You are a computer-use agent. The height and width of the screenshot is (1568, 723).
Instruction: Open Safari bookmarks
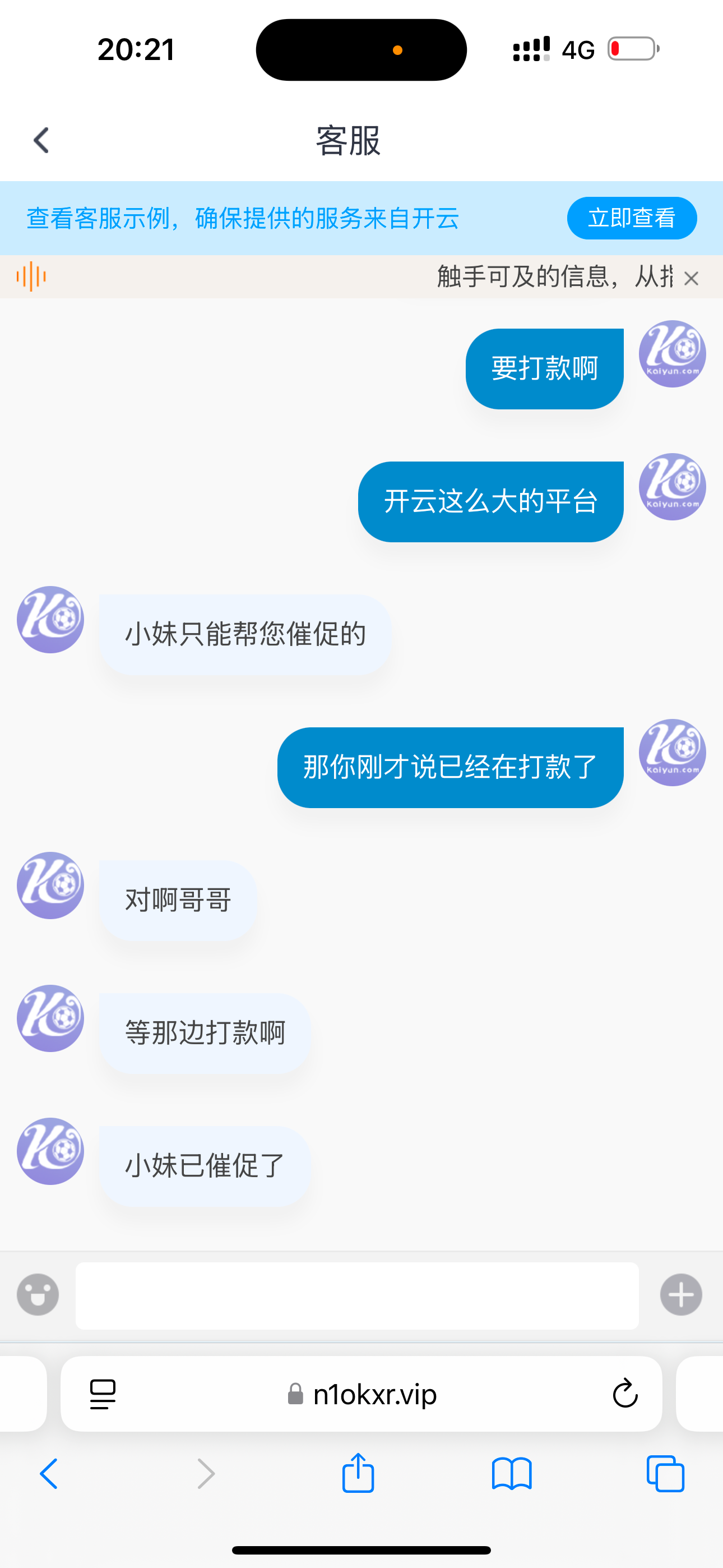tap(511, 1474)
